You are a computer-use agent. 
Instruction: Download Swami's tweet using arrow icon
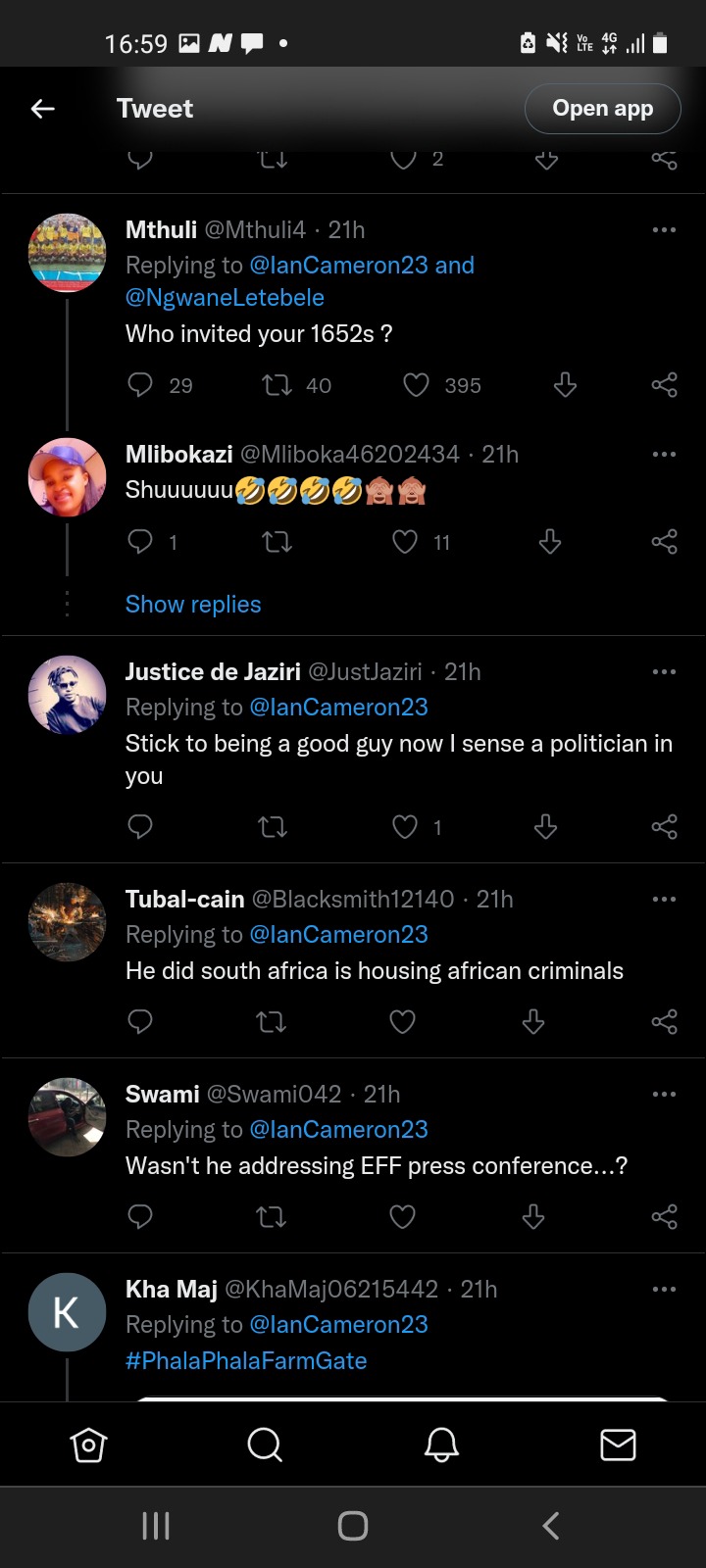click(533, 1217)
